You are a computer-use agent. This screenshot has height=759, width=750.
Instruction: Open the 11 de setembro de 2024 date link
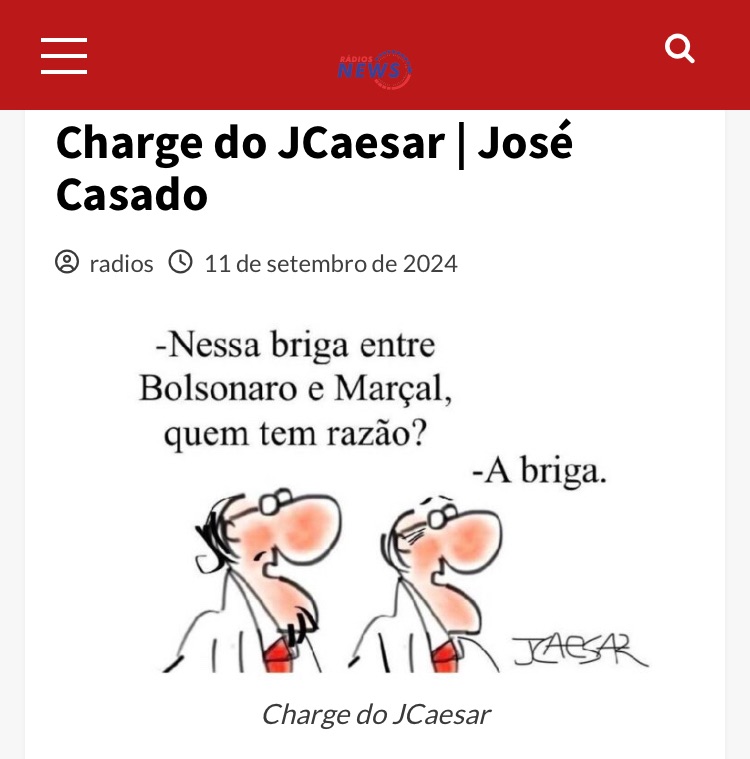pos(330,264)
